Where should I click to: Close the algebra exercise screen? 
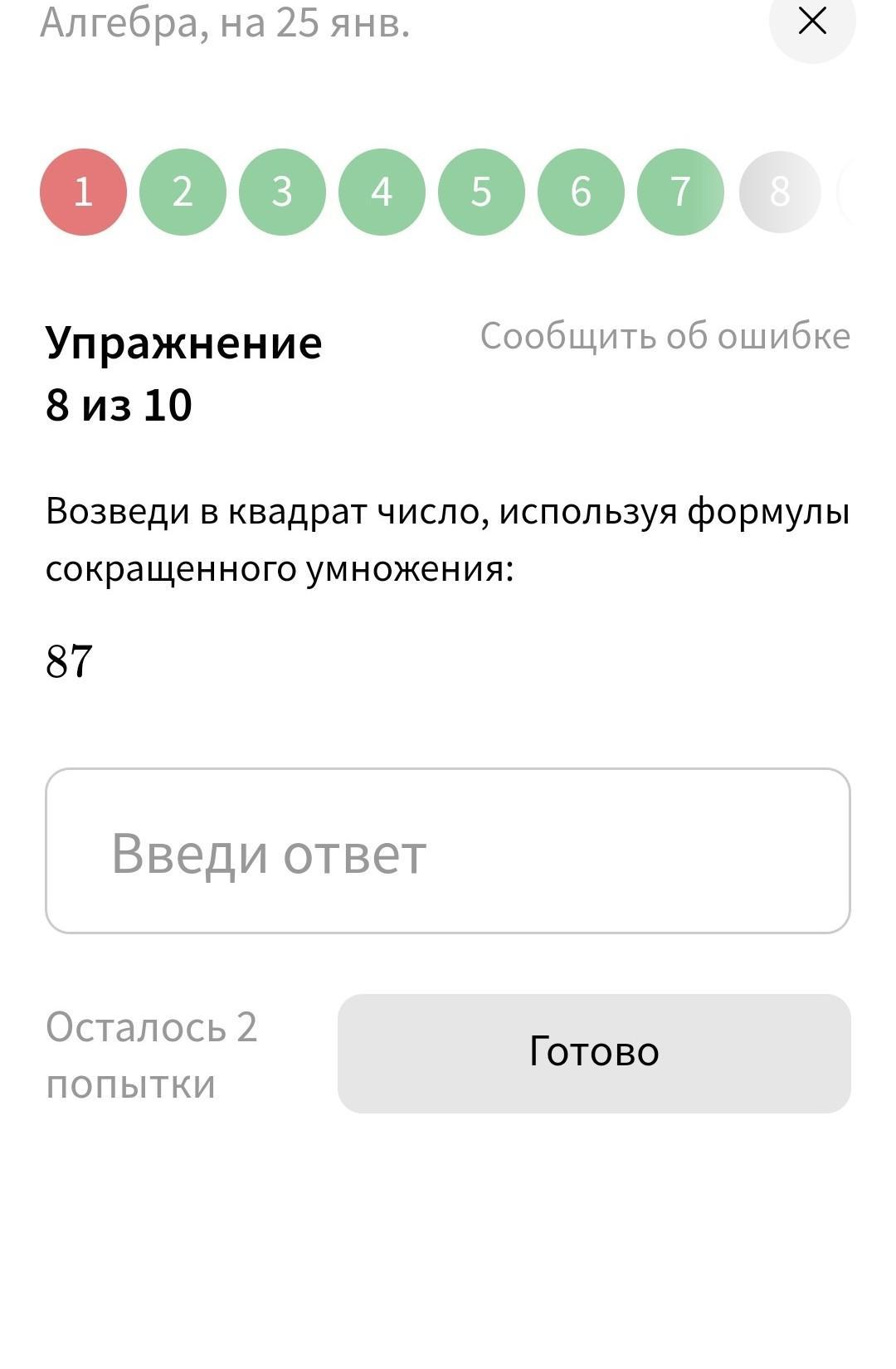click(x=811, y=22)
